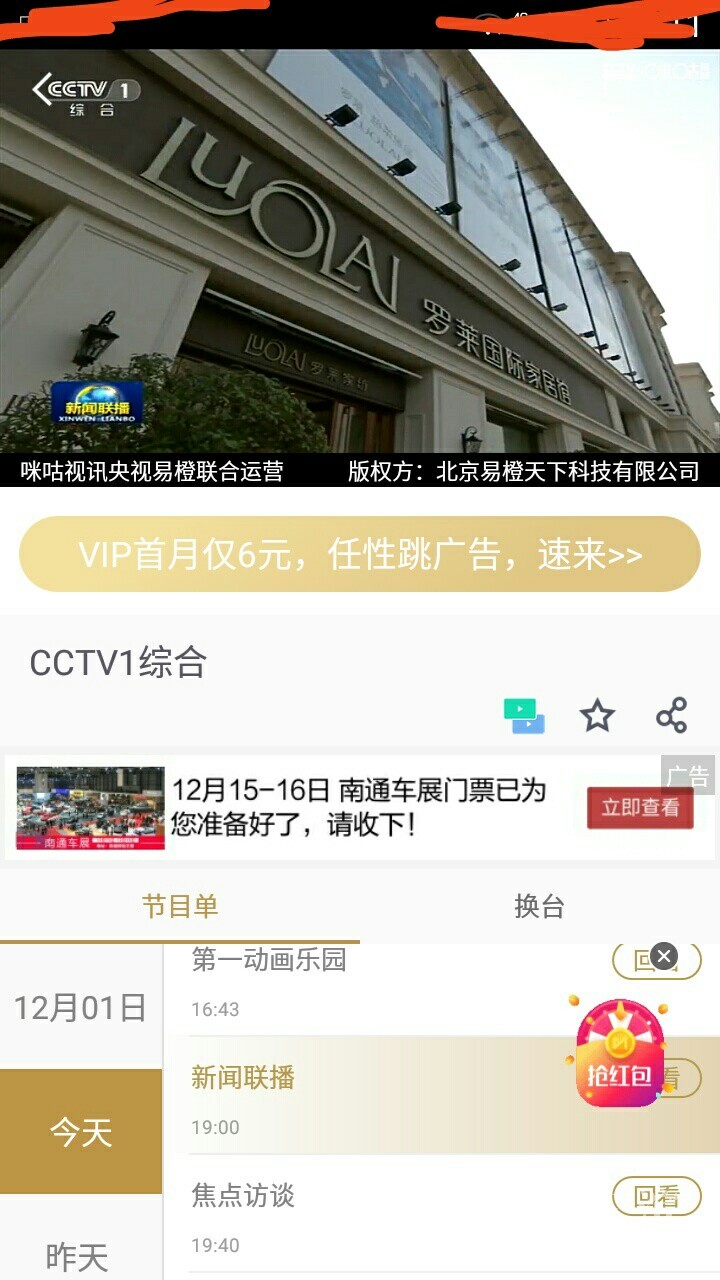This screenshot has width=720, height=1280.
Task: Open the multi-screen cast icon
Action: [x=524, y=716]
